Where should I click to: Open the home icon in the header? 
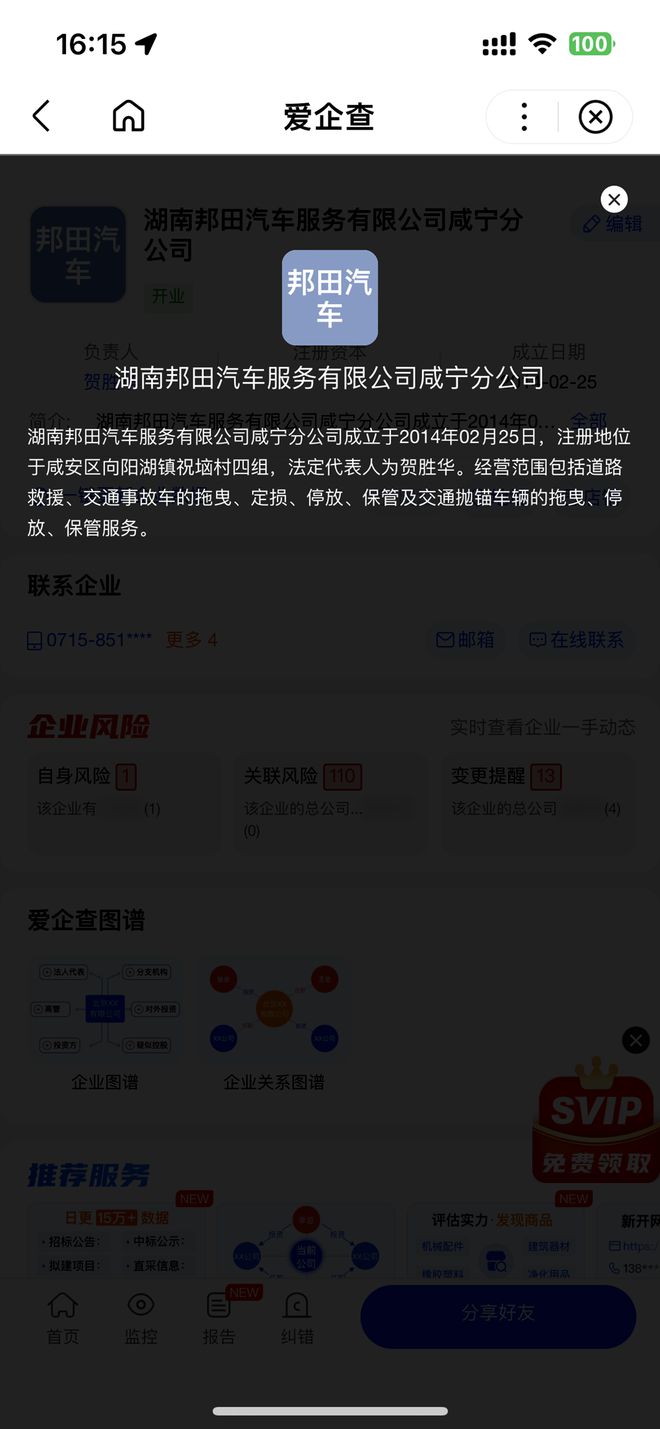pos(128,117)
